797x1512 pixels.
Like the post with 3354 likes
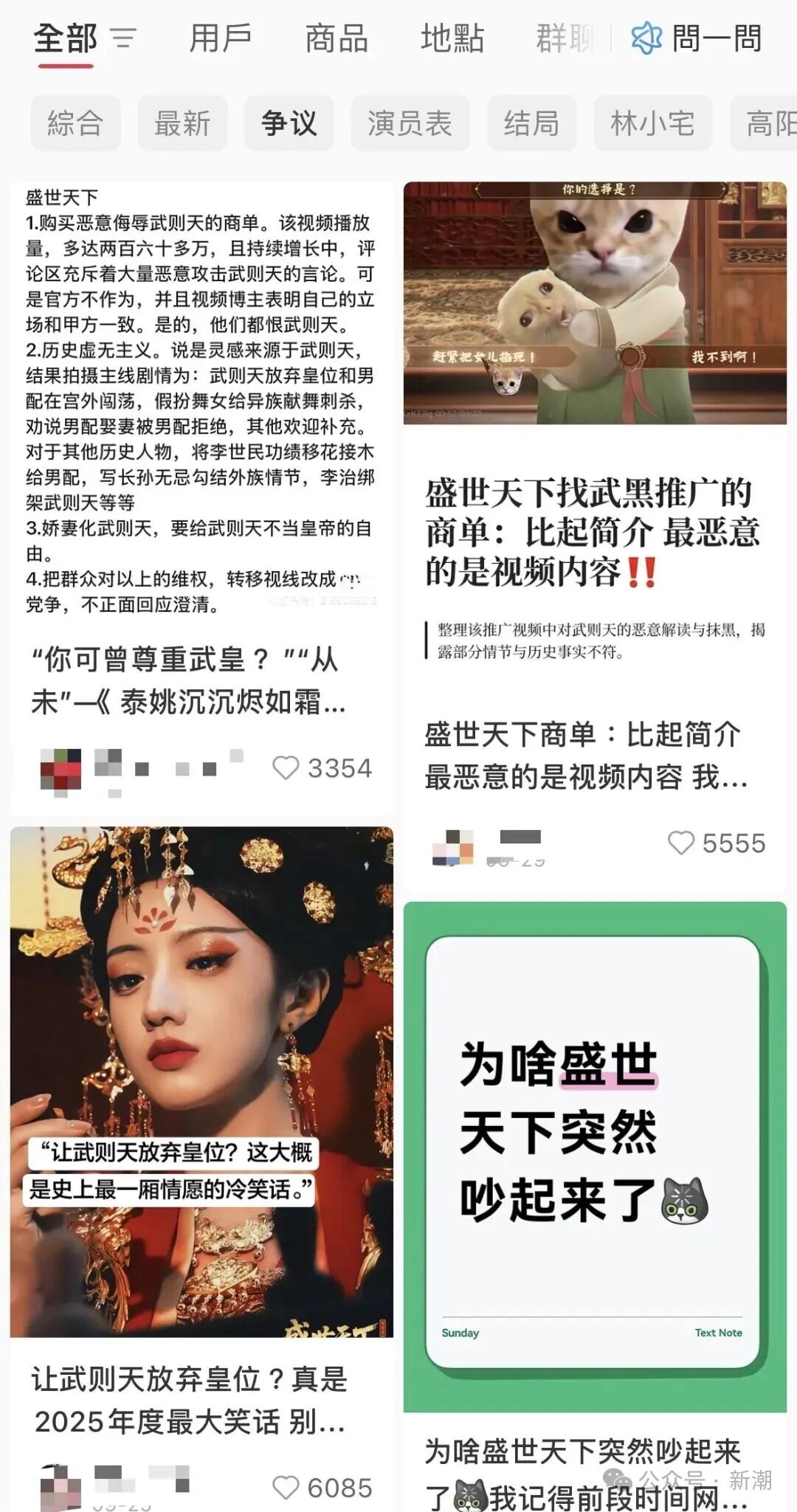click(x=286, y=768)
